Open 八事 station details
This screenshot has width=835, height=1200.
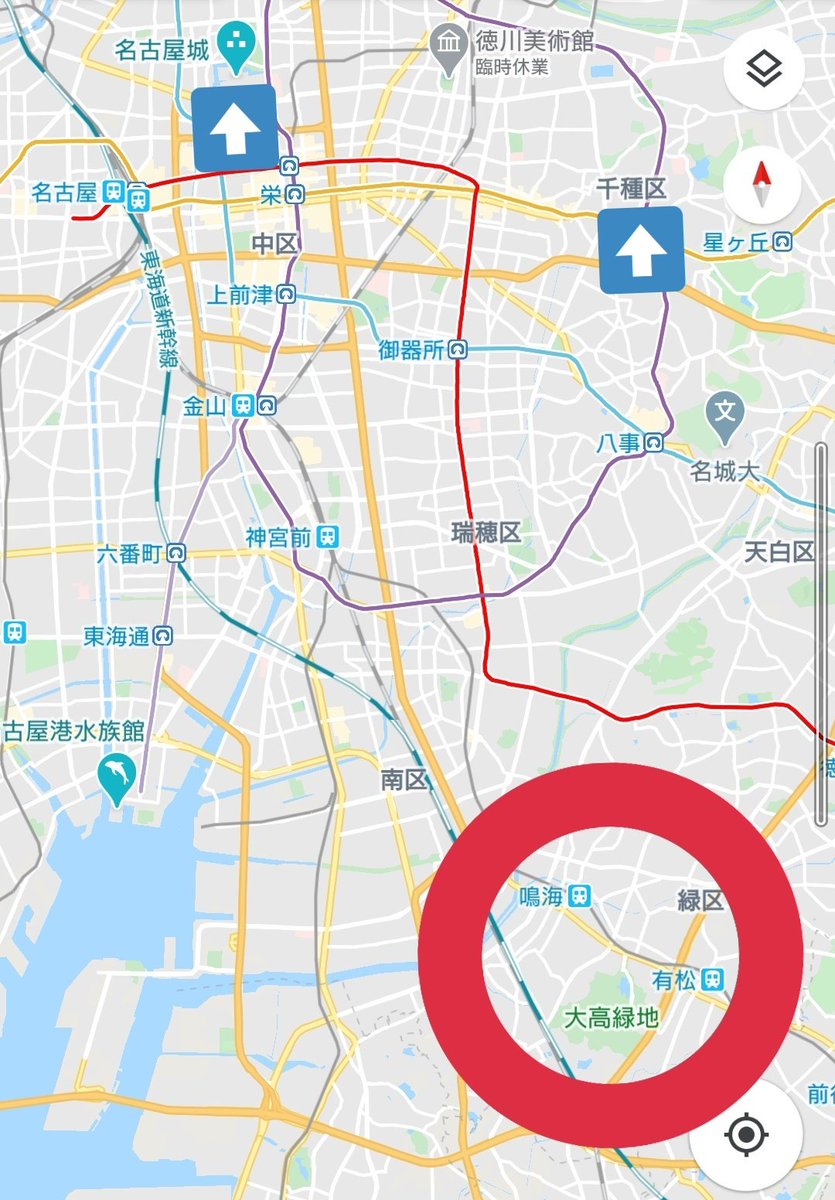point(654,442)
